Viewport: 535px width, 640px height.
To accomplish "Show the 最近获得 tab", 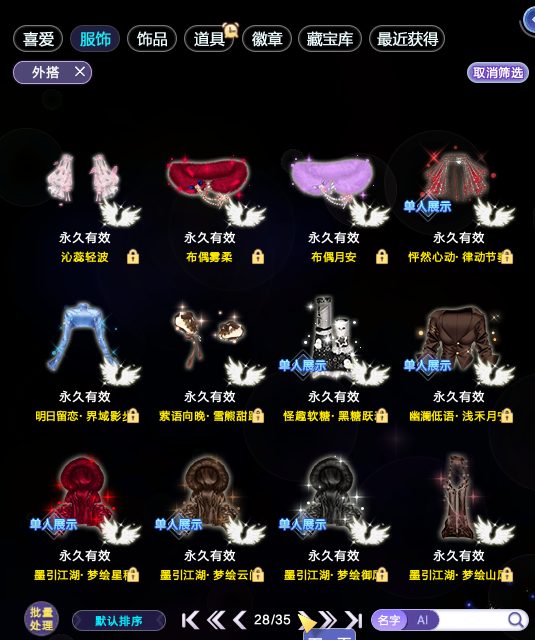I will click(407, 39).
